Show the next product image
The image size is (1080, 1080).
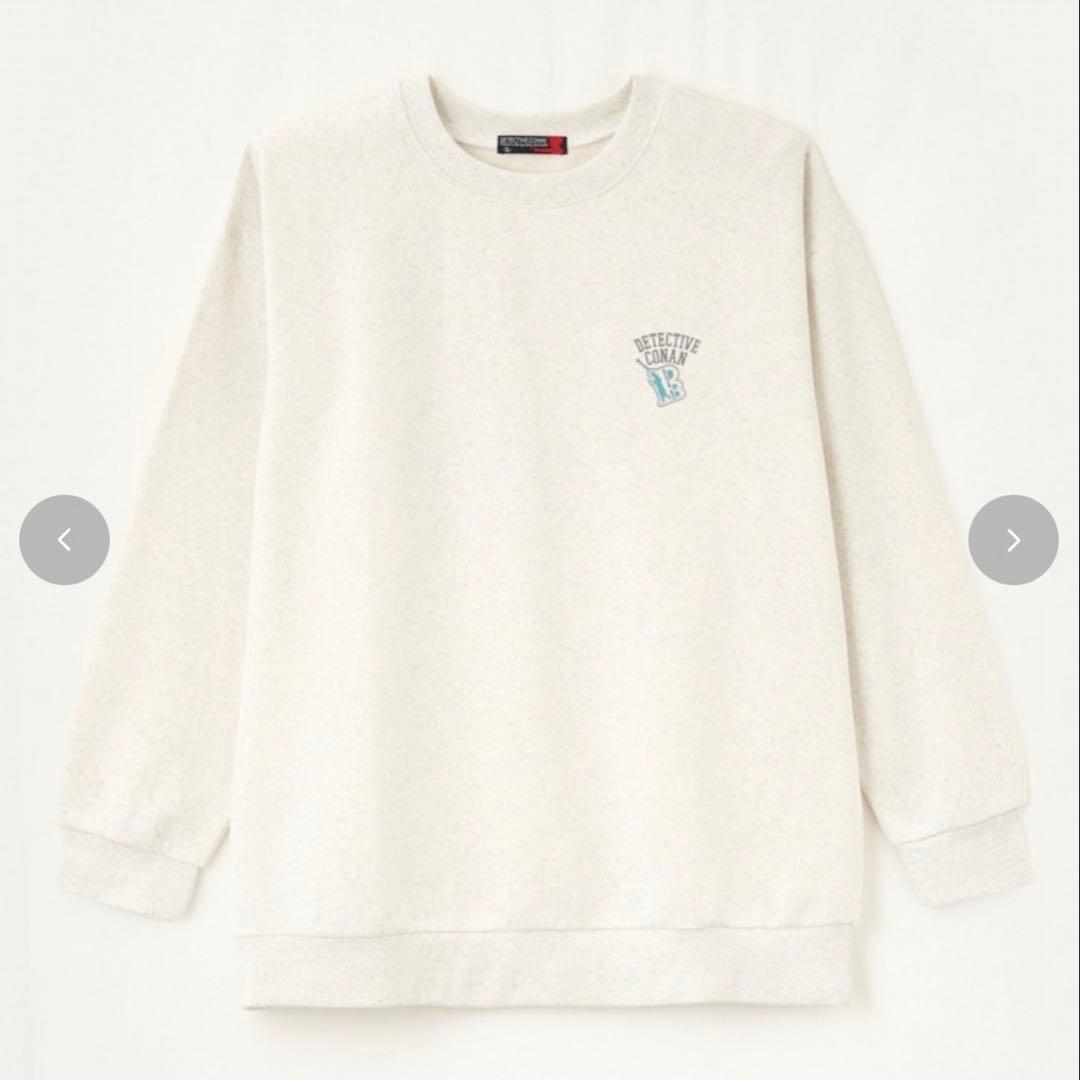1013,540
